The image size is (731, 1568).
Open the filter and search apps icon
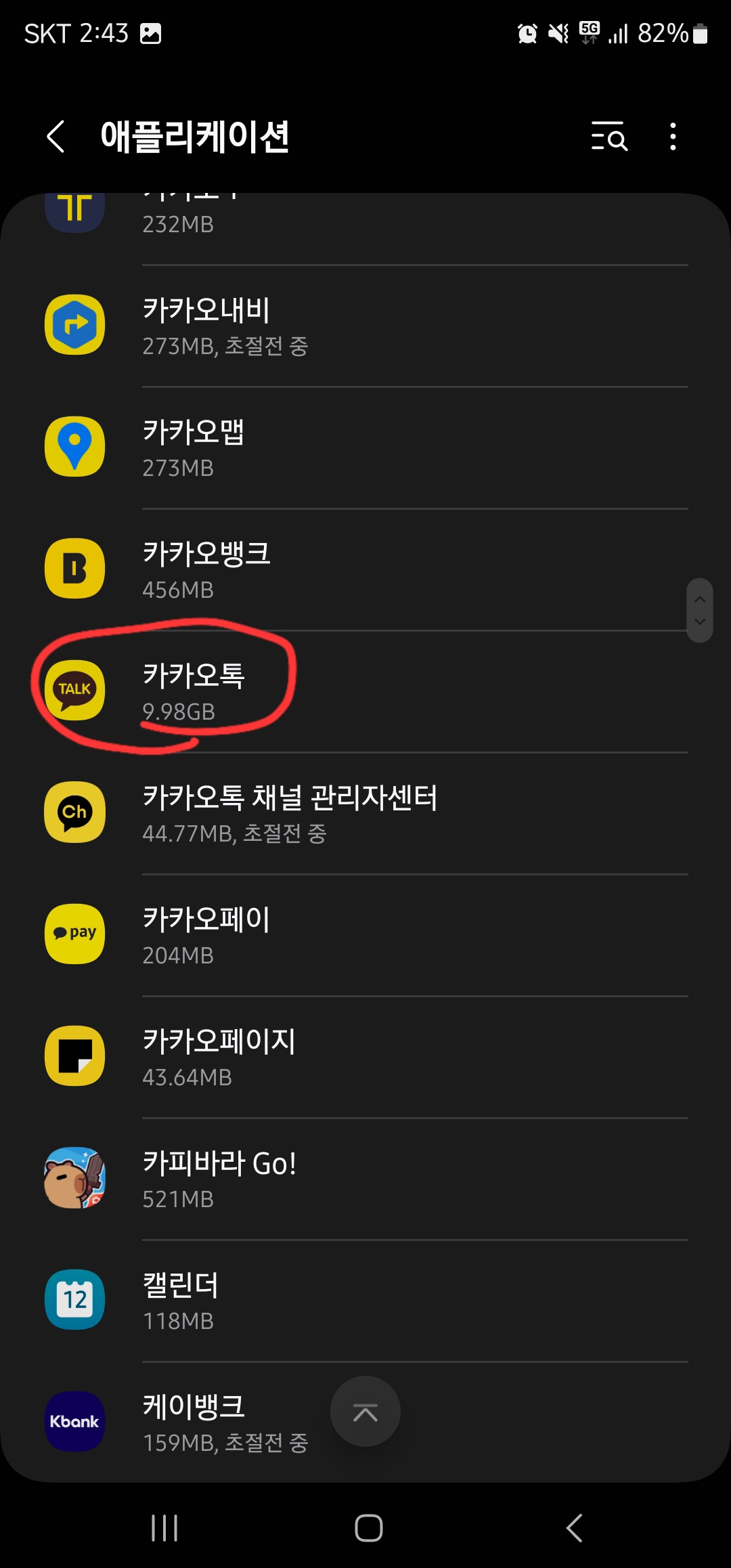tap(609, 137)
